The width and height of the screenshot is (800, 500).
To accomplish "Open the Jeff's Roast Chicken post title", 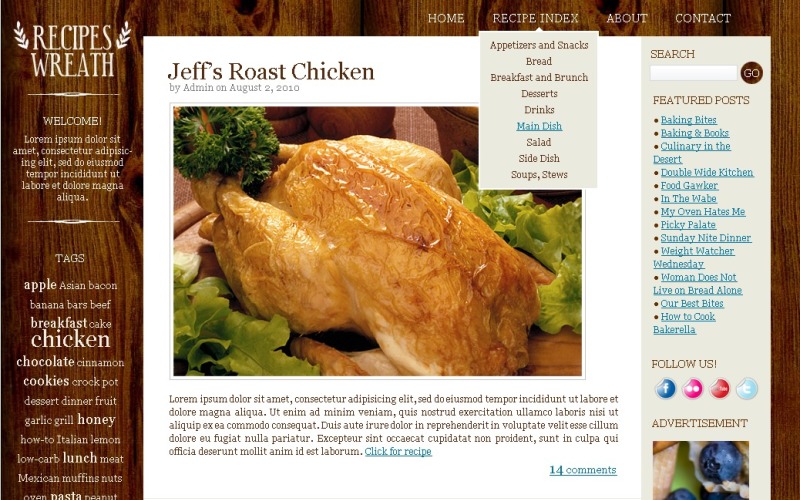I will [271, 72].
